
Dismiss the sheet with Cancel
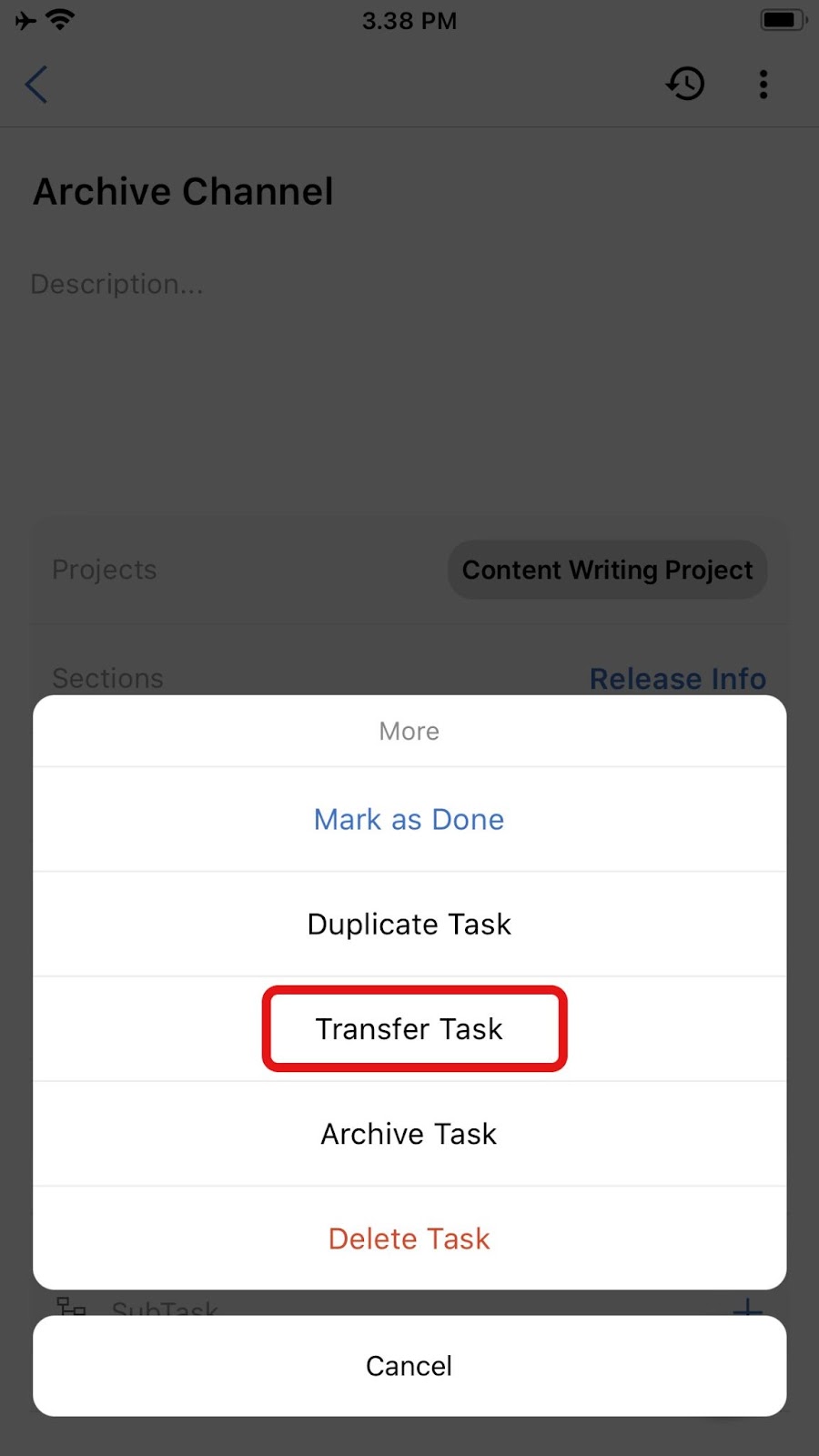tap(409, 1365)
